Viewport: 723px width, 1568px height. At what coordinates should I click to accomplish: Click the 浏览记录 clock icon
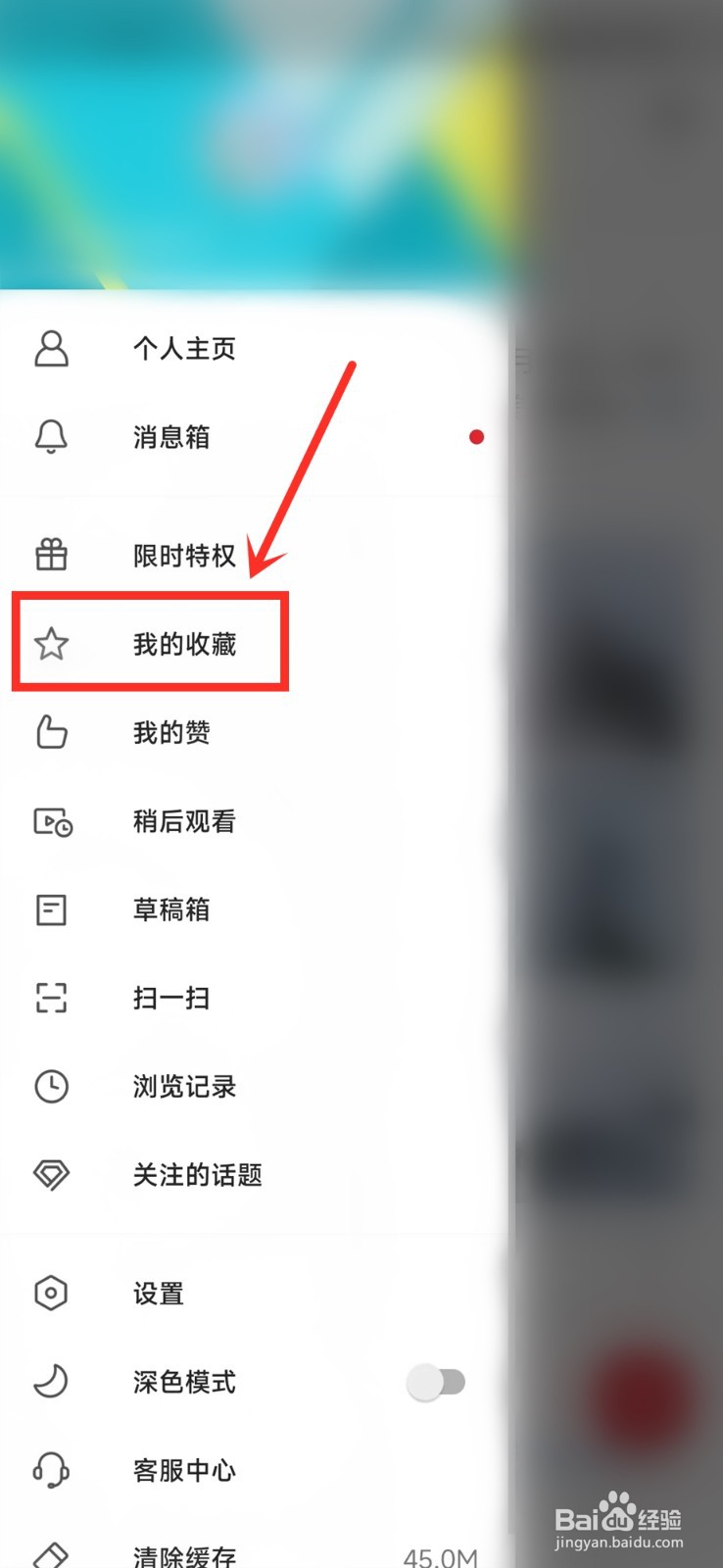pos(50,1086)
